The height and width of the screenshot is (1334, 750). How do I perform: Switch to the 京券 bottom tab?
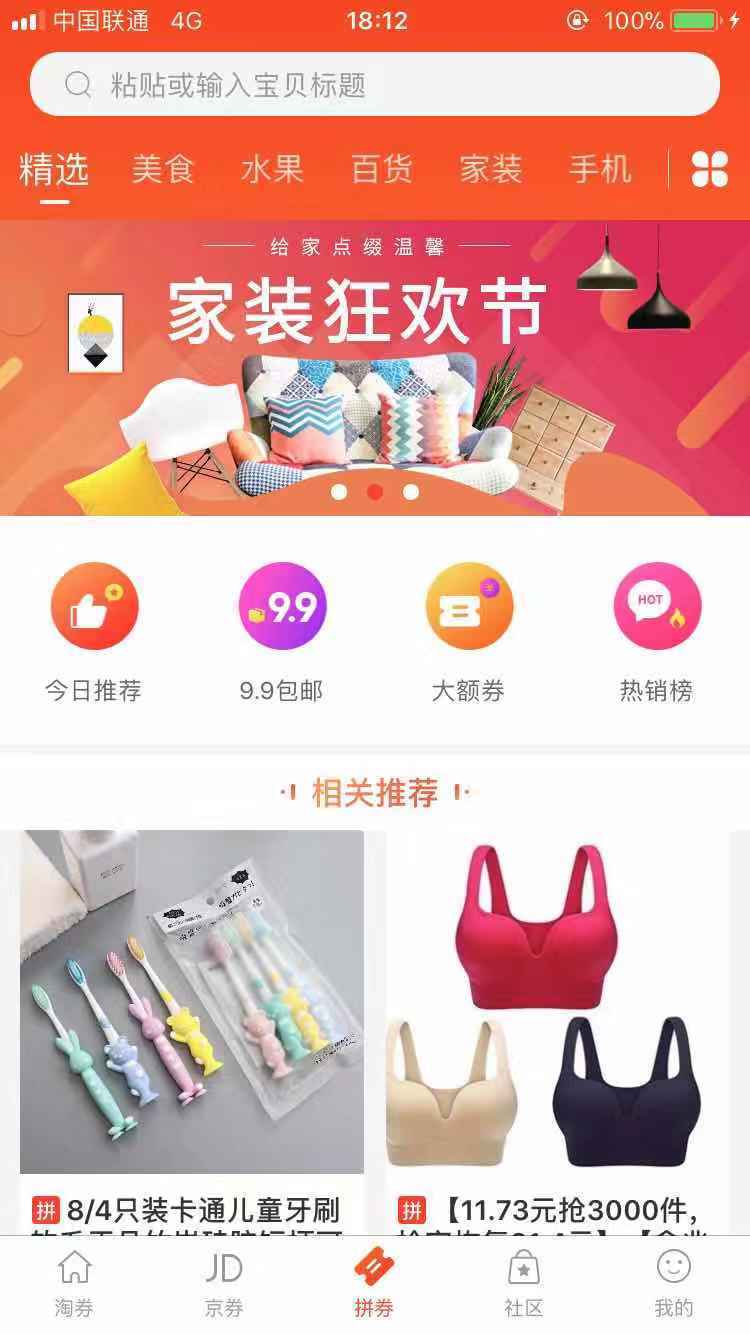(x=224, y=1284)
